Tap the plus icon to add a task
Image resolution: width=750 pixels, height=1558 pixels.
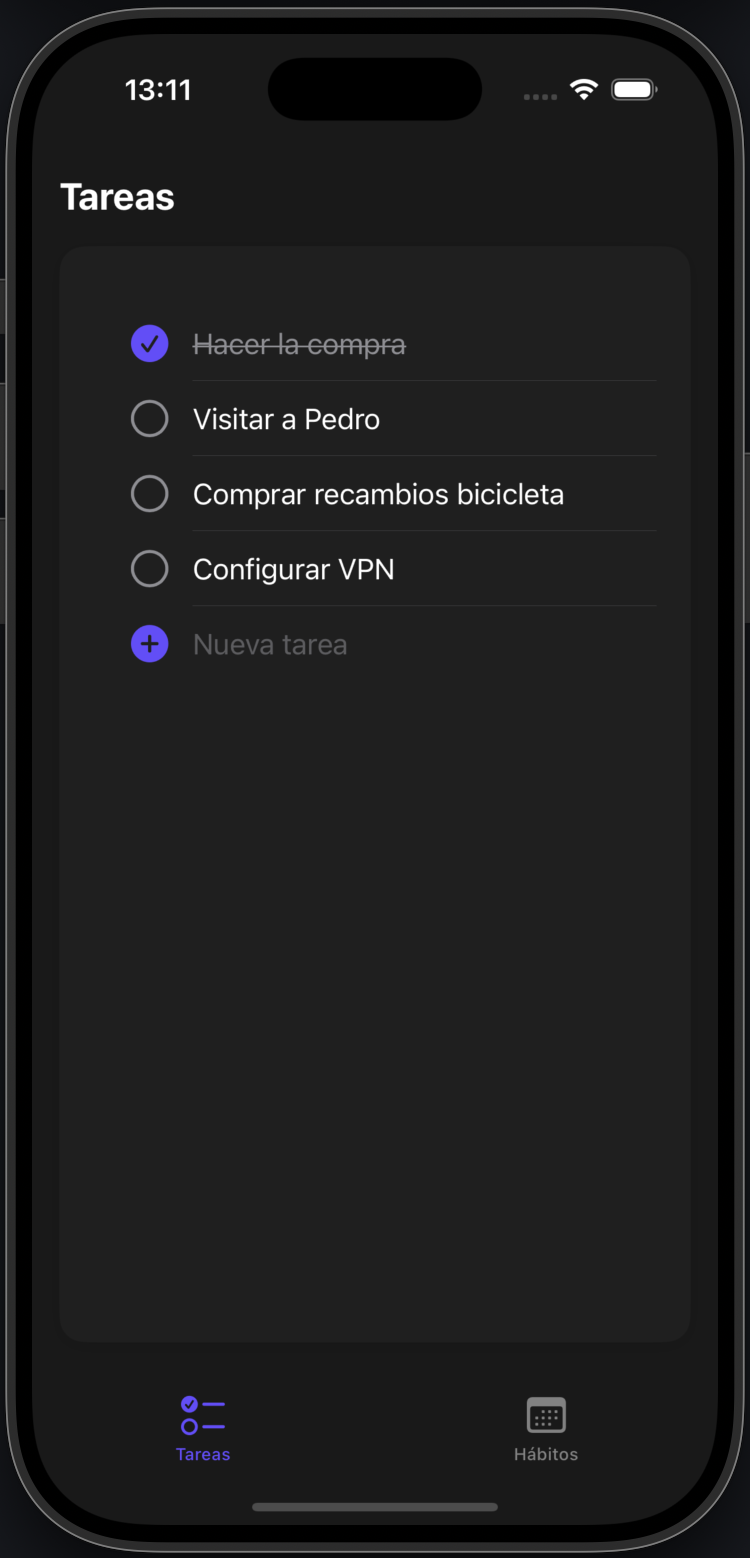(150, 644)
